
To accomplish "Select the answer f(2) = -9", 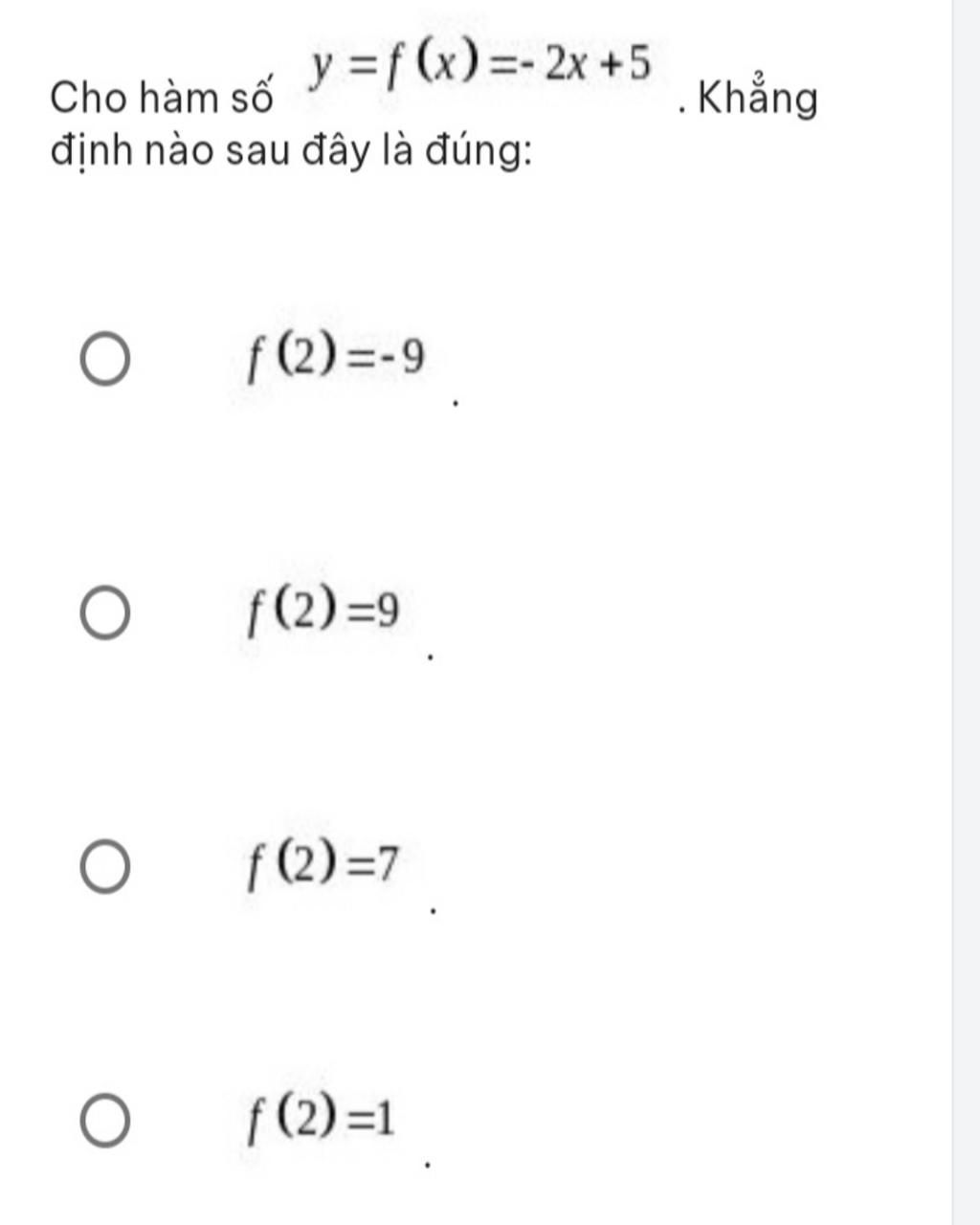I will click(104, 361).
